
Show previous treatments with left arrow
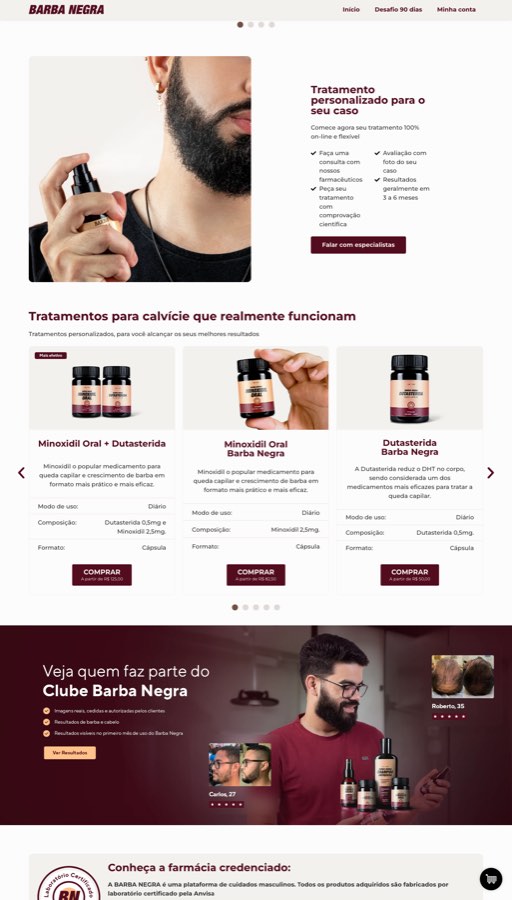pyautogui.click(x=21, y=472)
